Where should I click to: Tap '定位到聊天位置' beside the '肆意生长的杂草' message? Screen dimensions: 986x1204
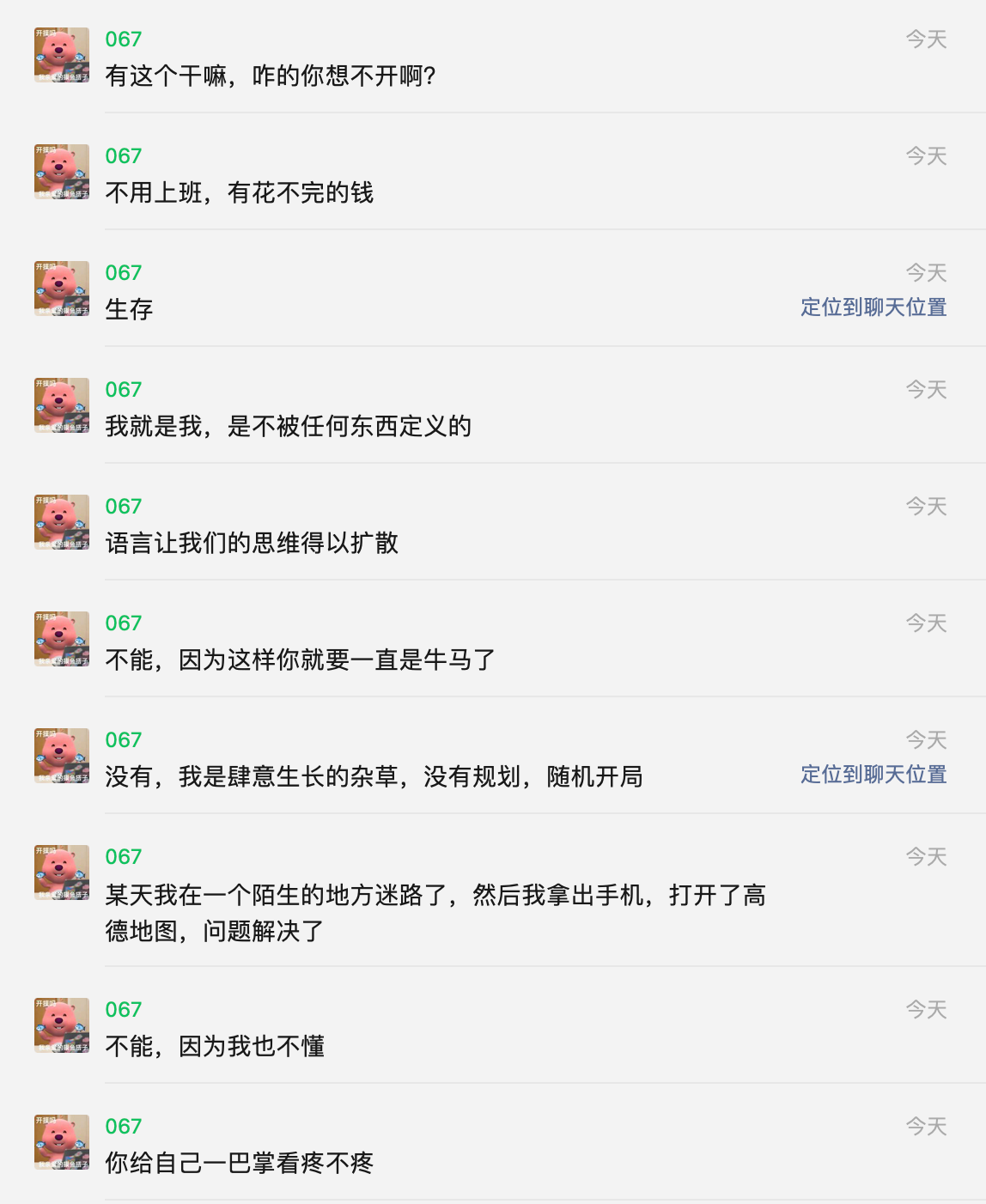click(873, 775)
